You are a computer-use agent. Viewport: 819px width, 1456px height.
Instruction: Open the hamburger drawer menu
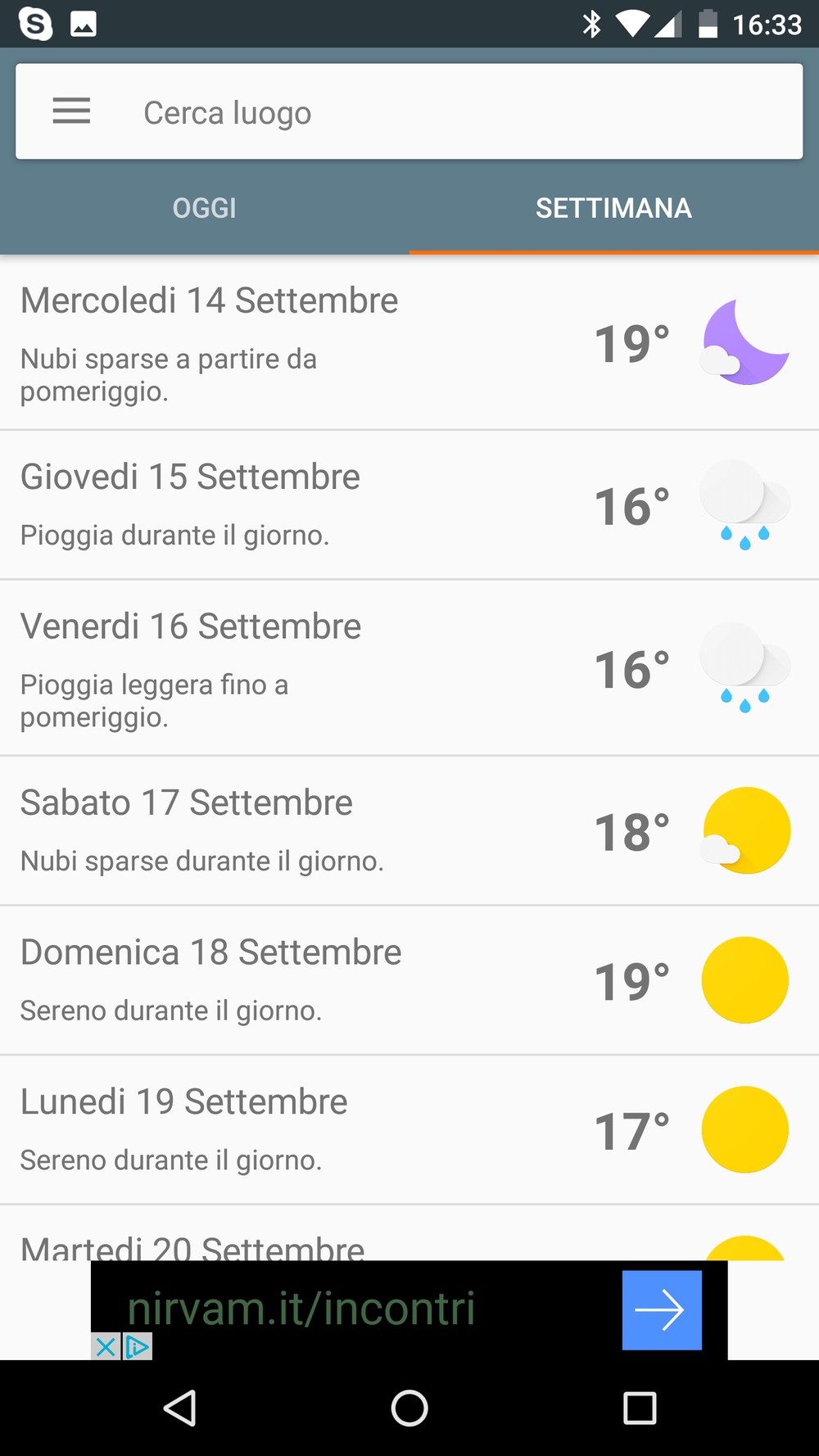click(x=71, y=111)
